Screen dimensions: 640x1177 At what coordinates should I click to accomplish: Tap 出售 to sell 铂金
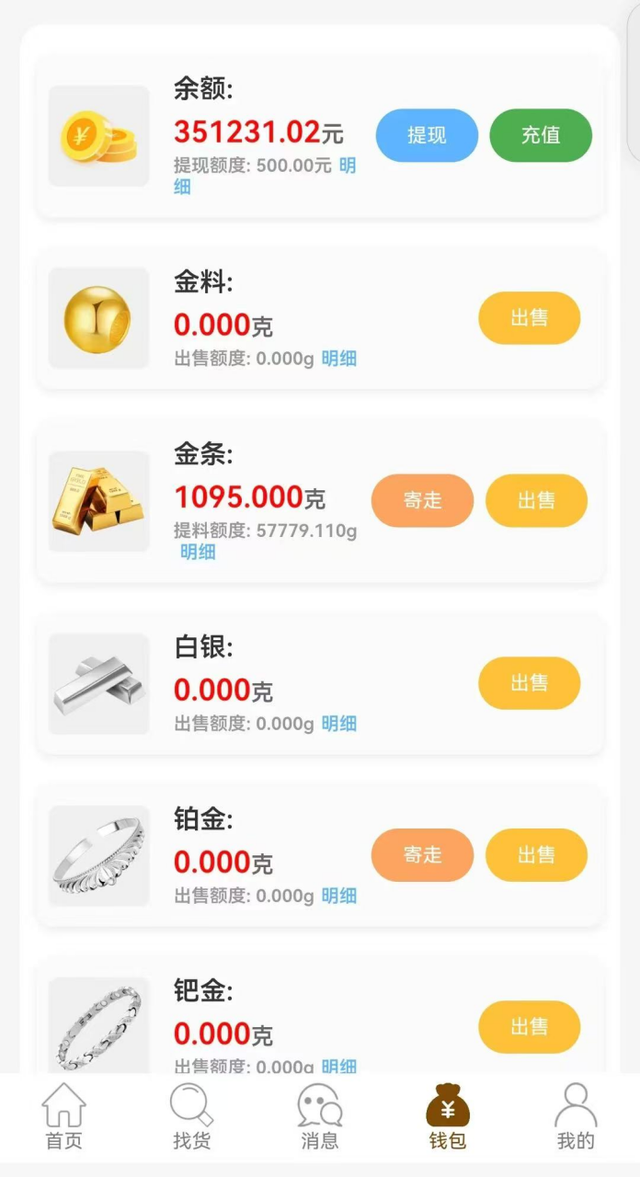[x=536, y=855]
